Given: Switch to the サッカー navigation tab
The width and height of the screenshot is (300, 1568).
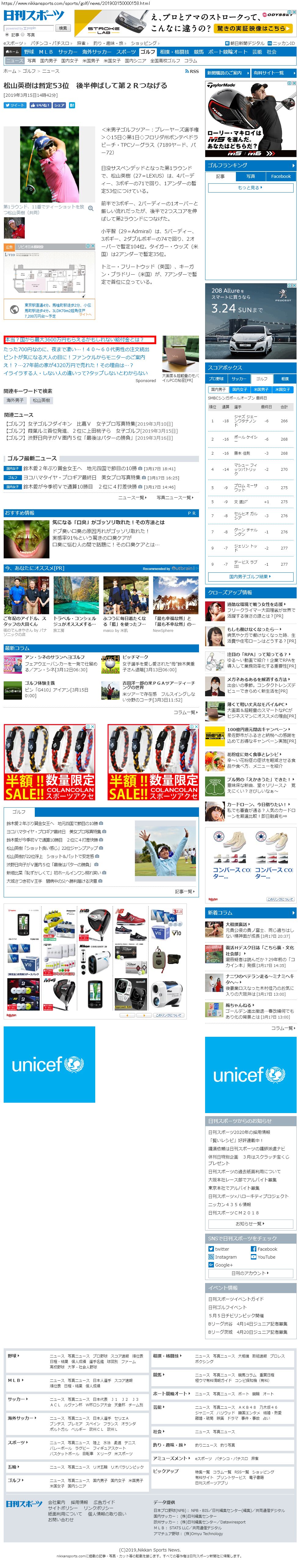Looking at the screenshot, I should pyautogui.click(x=67, y=52).
